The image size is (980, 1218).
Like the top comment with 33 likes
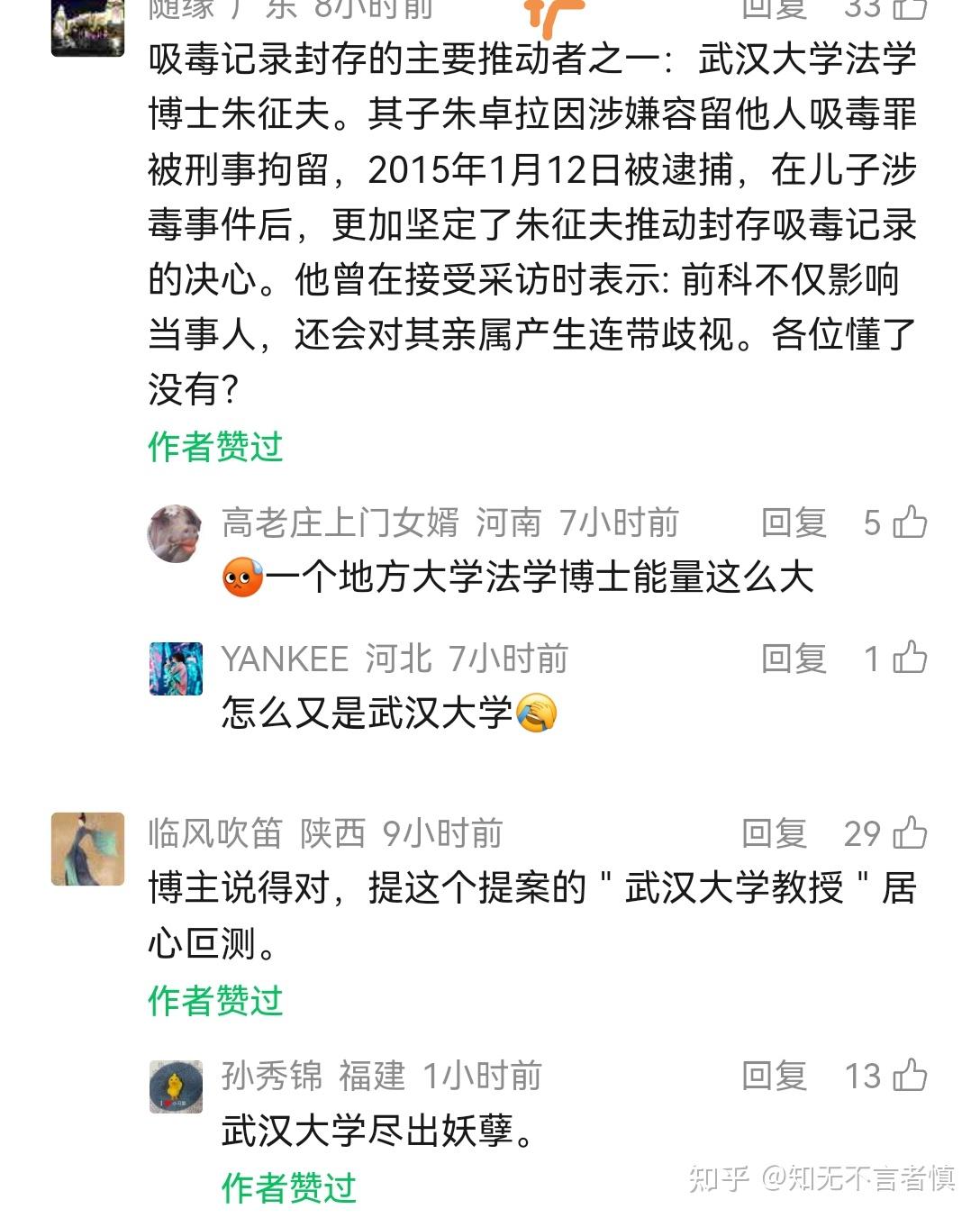[x=910, y=9]
